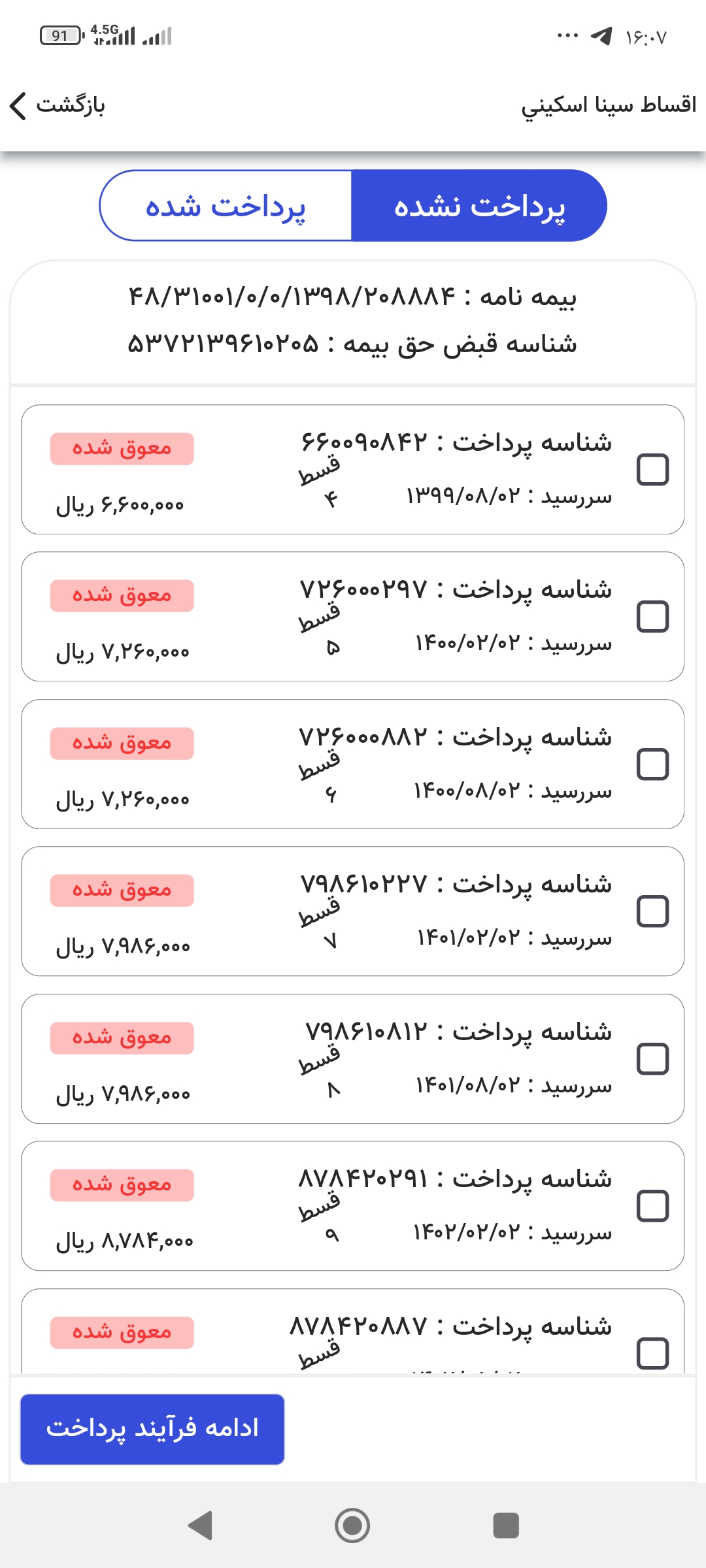Select installment قسط ۵ checkbox
The height and width of the screenshot is (1568, 706).
point(652,617)
